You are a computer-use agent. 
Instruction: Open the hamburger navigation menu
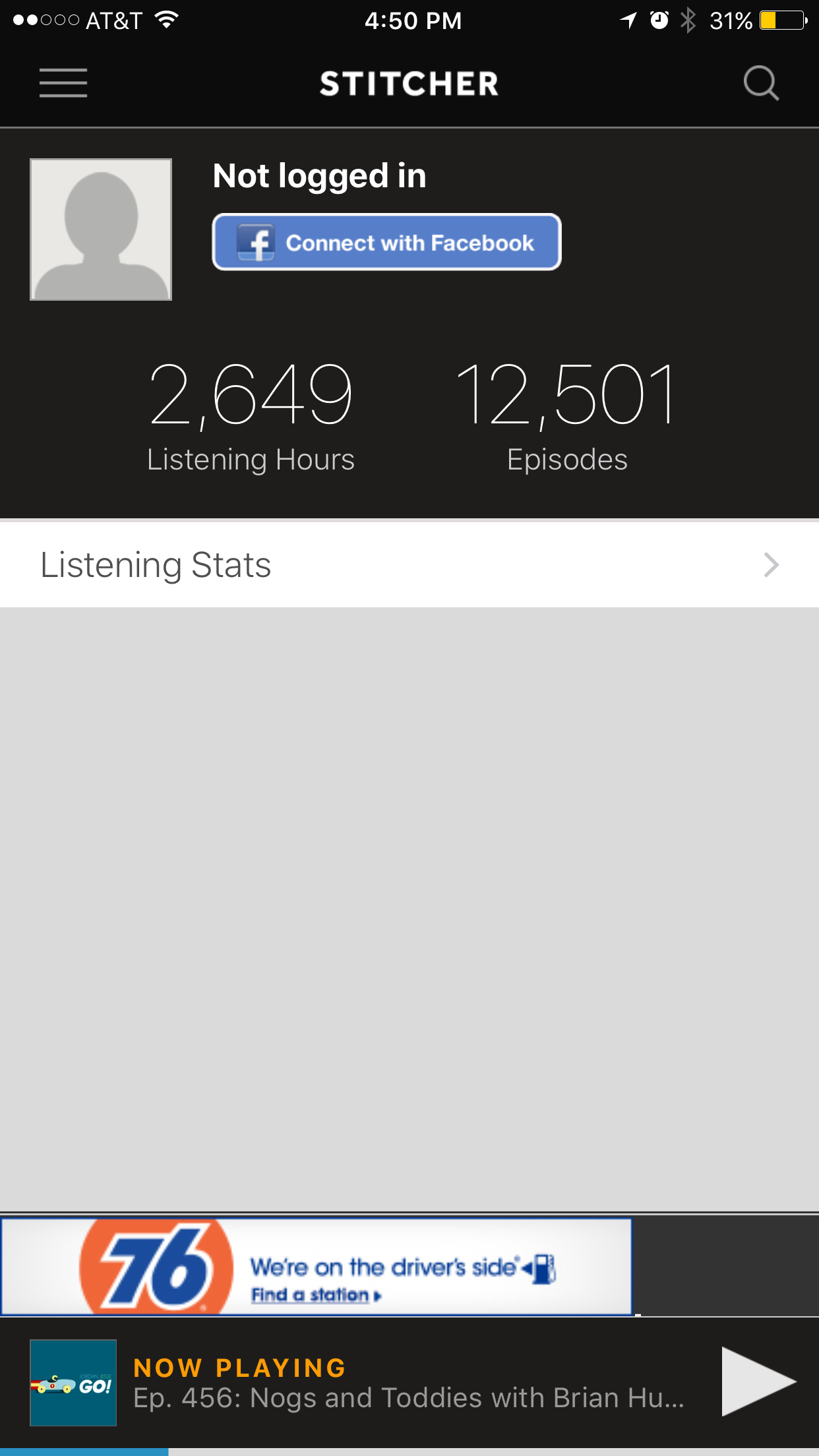coord(63,83)
